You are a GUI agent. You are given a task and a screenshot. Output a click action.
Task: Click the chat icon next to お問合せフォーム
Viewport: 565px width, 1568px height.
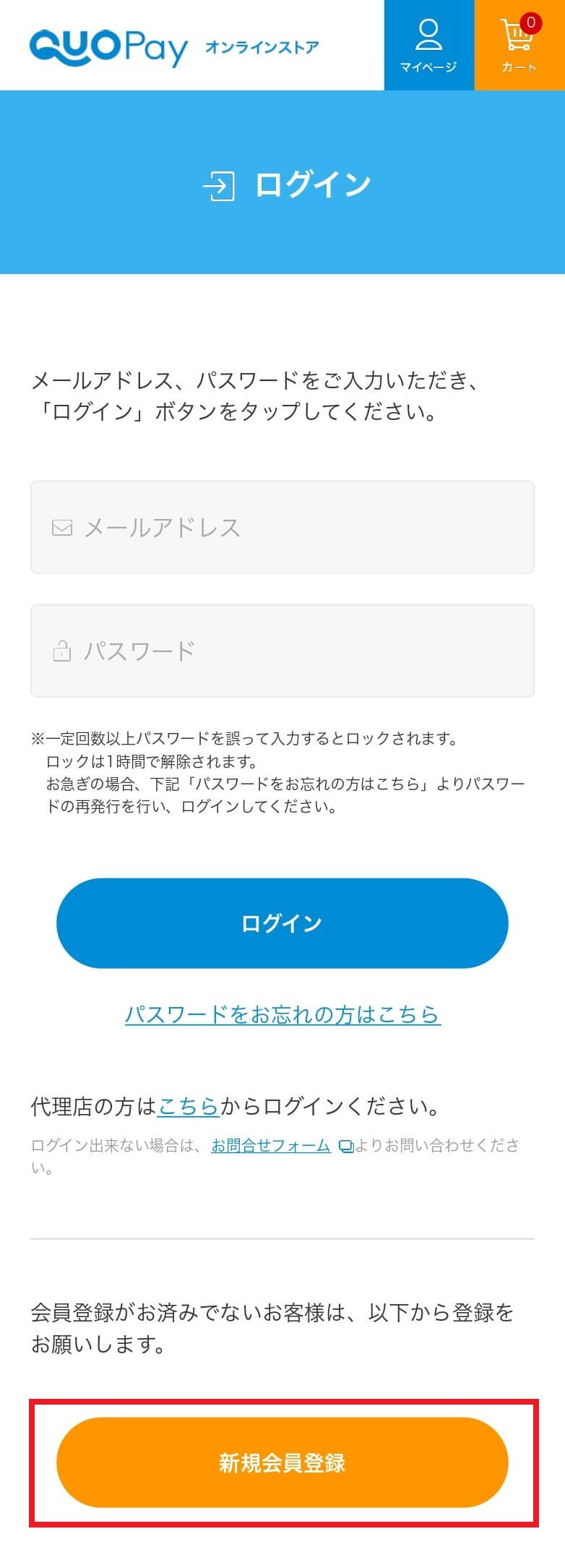[x=346, y=1146]
